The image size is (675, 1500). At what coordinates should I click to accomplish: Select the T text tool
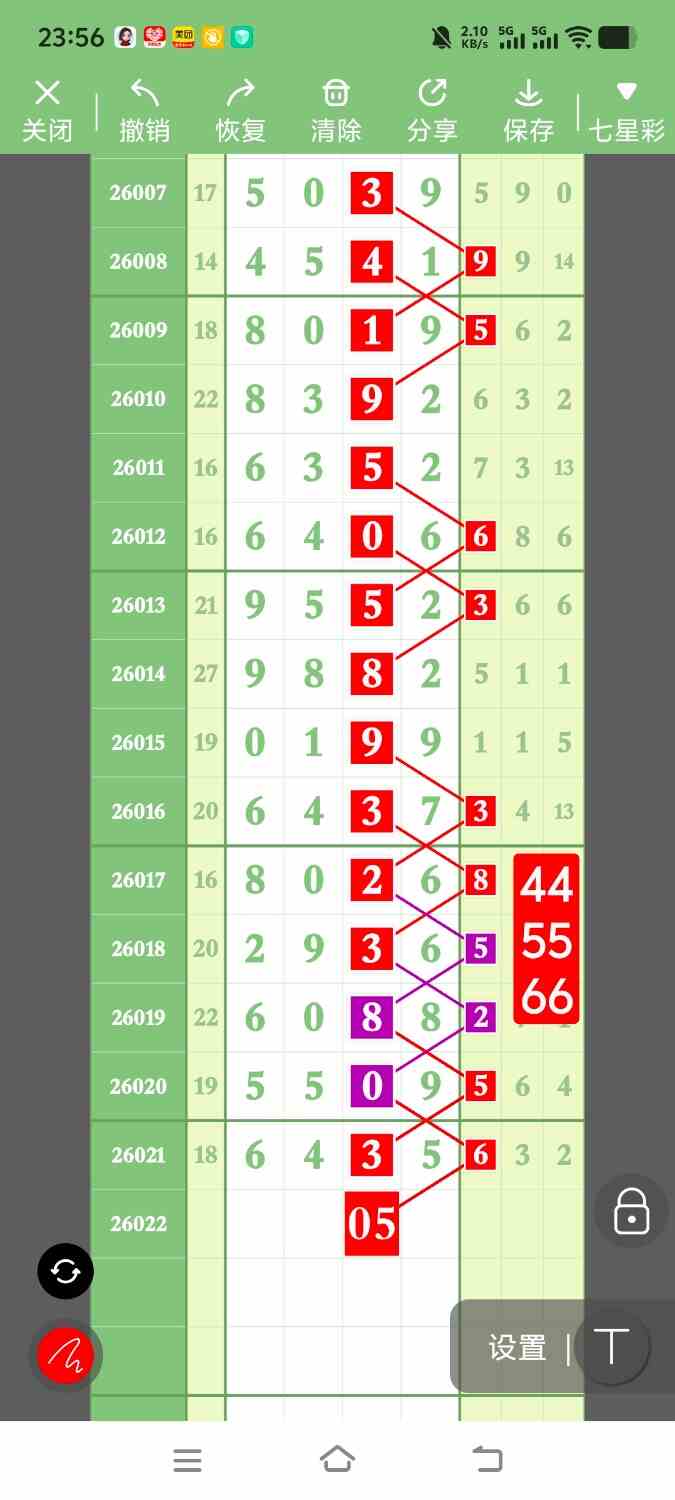pyautogui.click(x=610, y=1347)
